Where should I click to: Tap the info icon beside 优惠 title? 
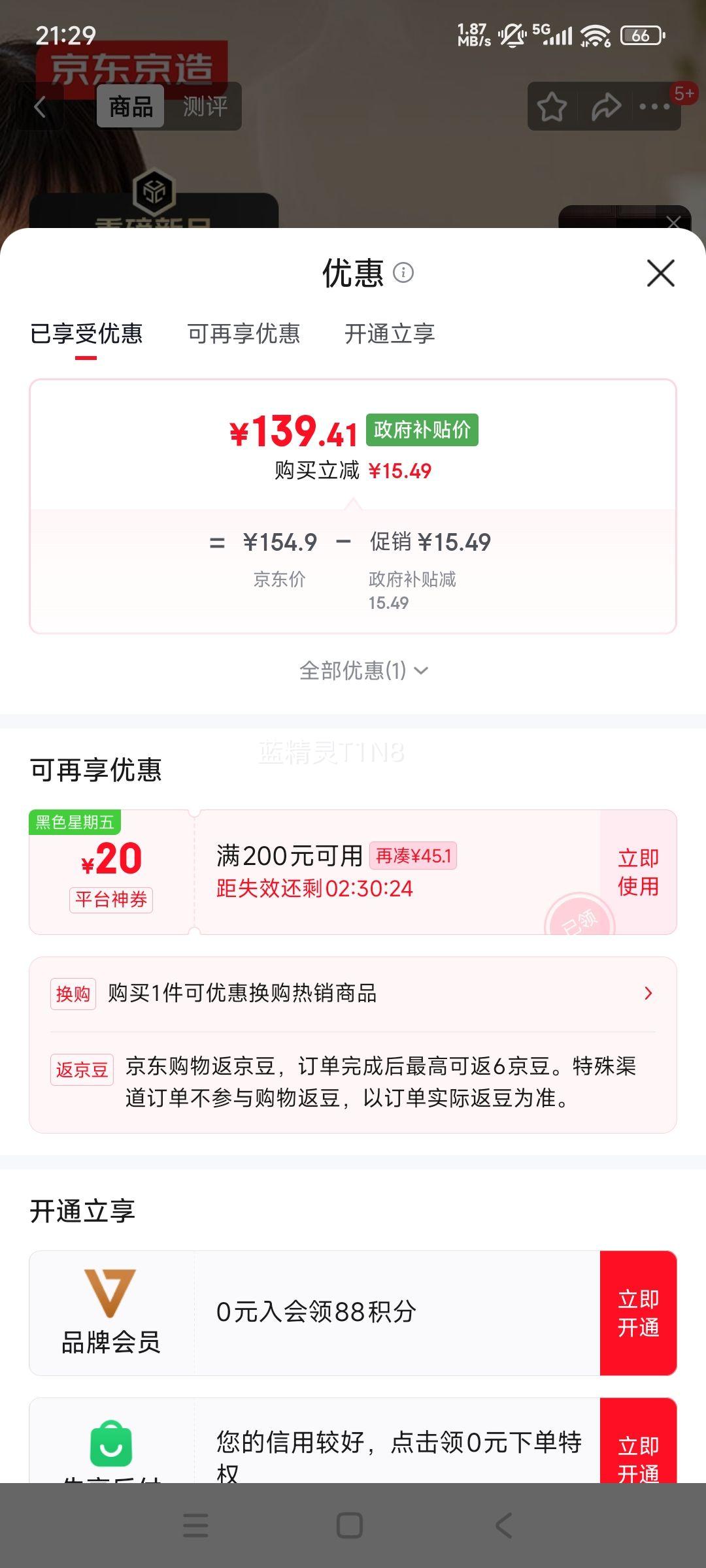(x=403, y=274)
